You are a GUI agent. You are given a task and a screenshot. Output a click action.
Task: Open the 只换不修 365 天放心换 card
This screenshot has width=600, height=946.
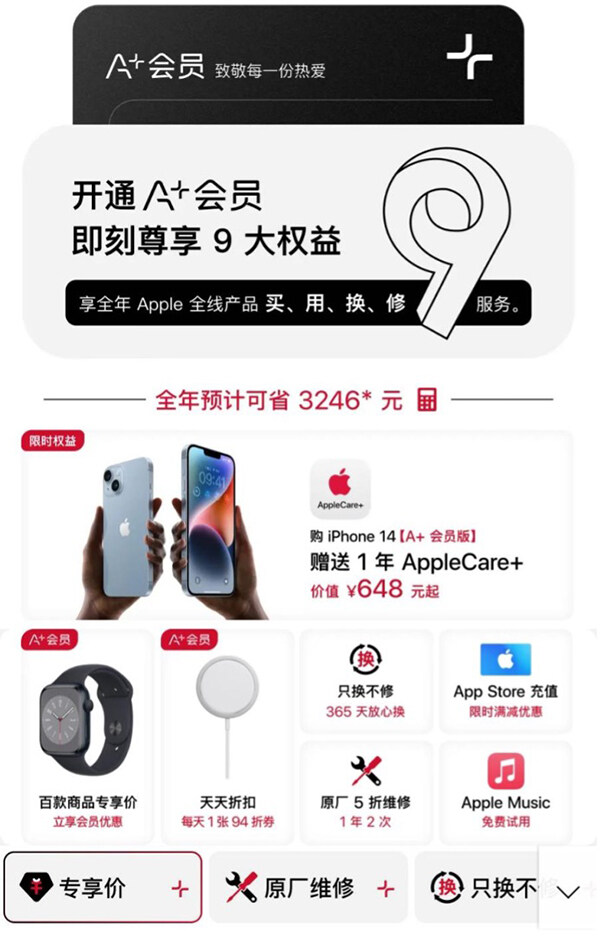tap(365, 680)
